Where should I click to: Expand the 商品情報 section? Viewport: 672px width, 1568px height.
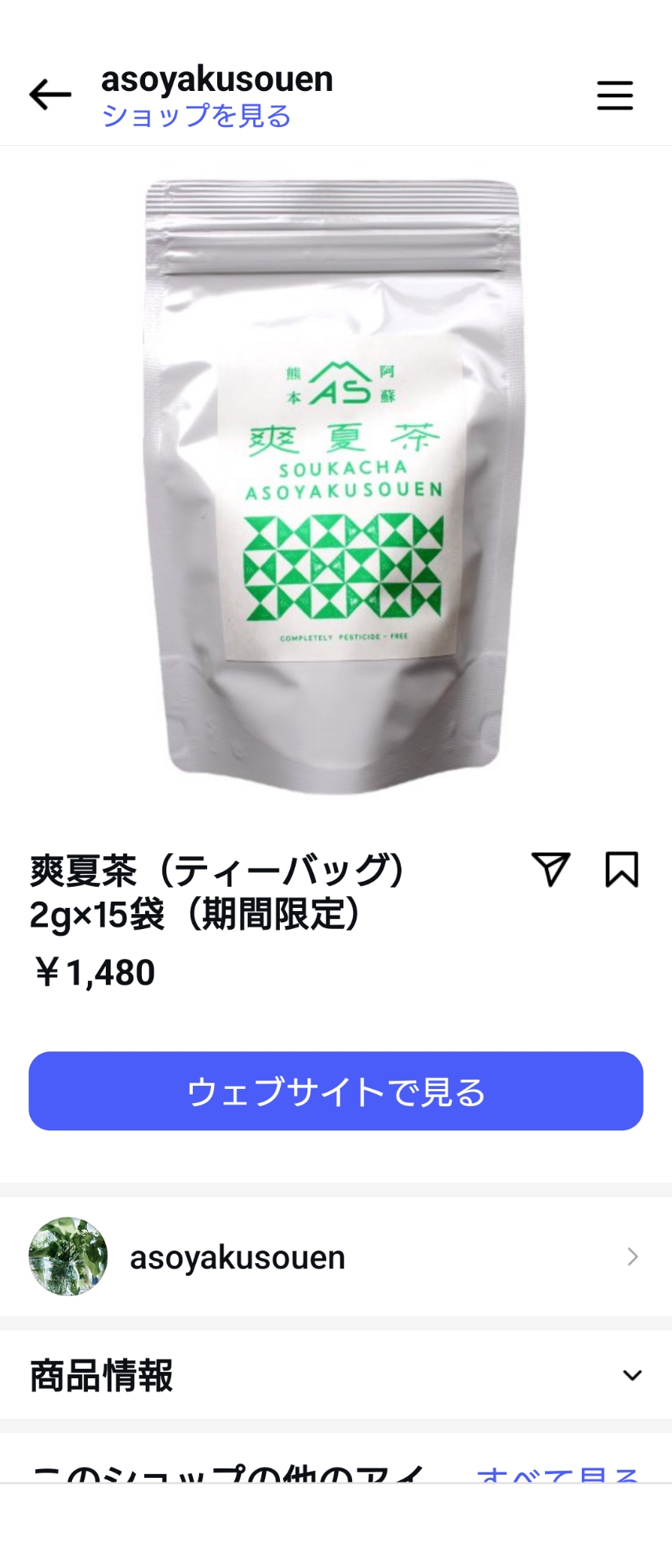336,1375
